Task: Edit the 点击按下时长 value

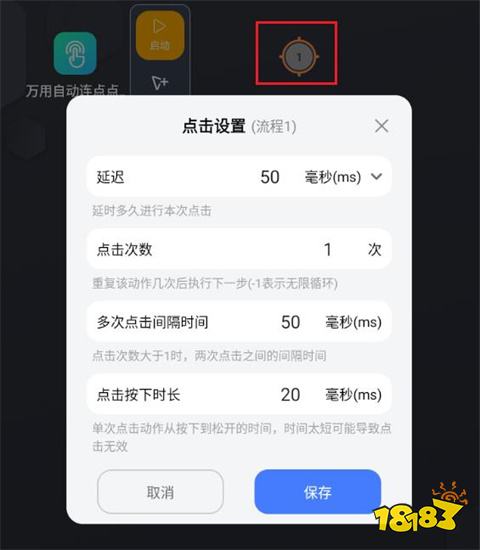Action: pos(291,395)
